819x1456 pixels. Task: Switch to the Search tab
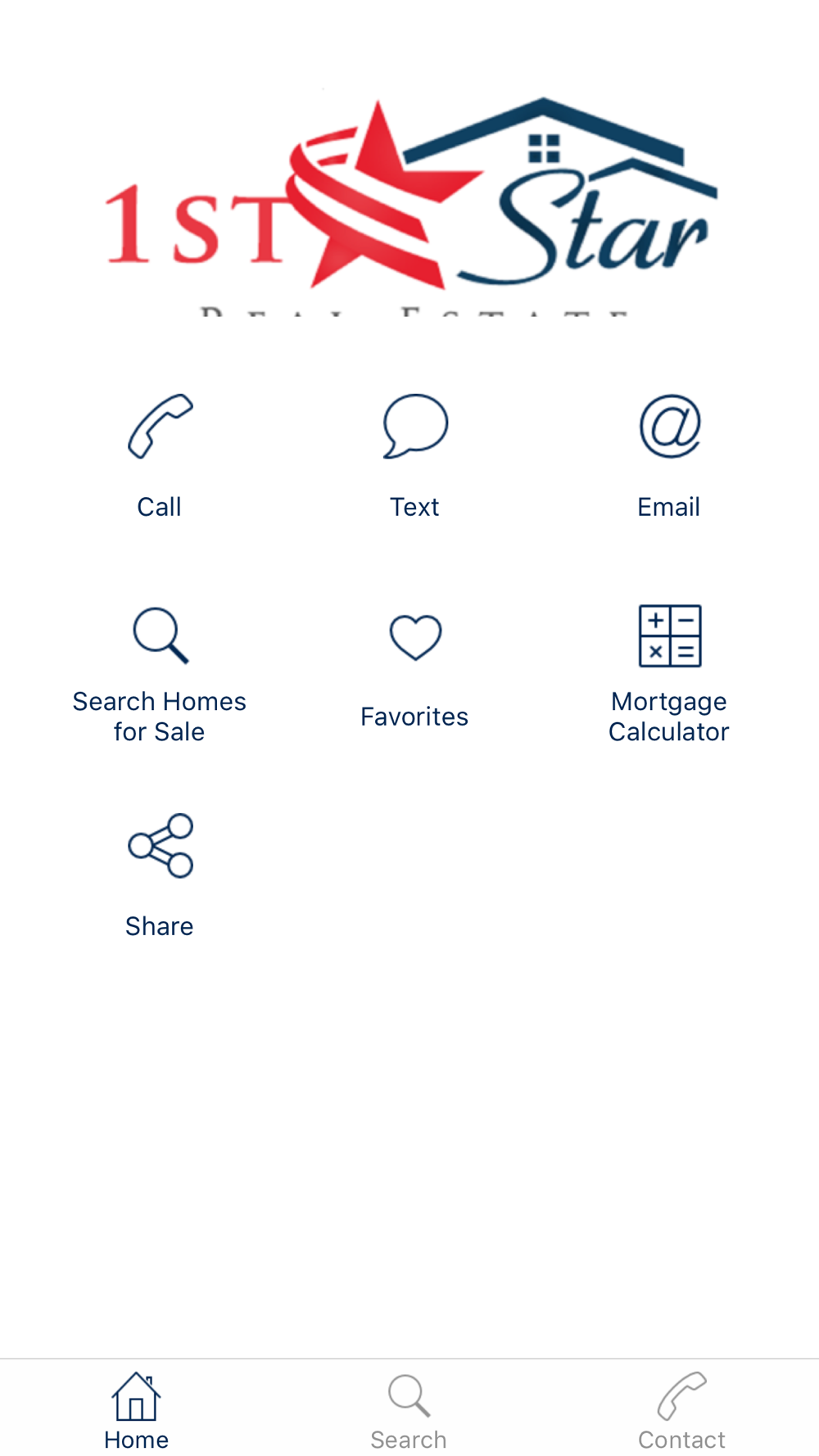point(409,1412)
